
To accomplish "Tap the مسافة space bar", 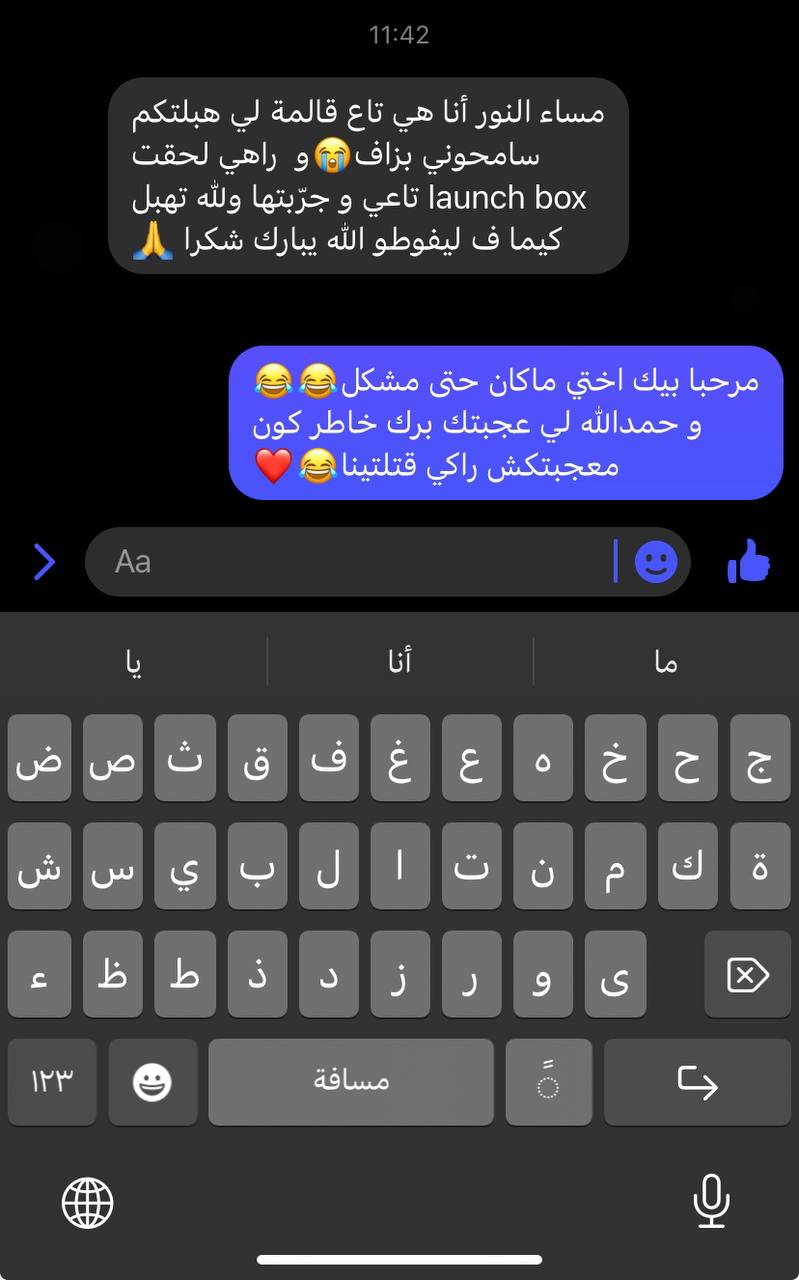I will [350, 1082].
